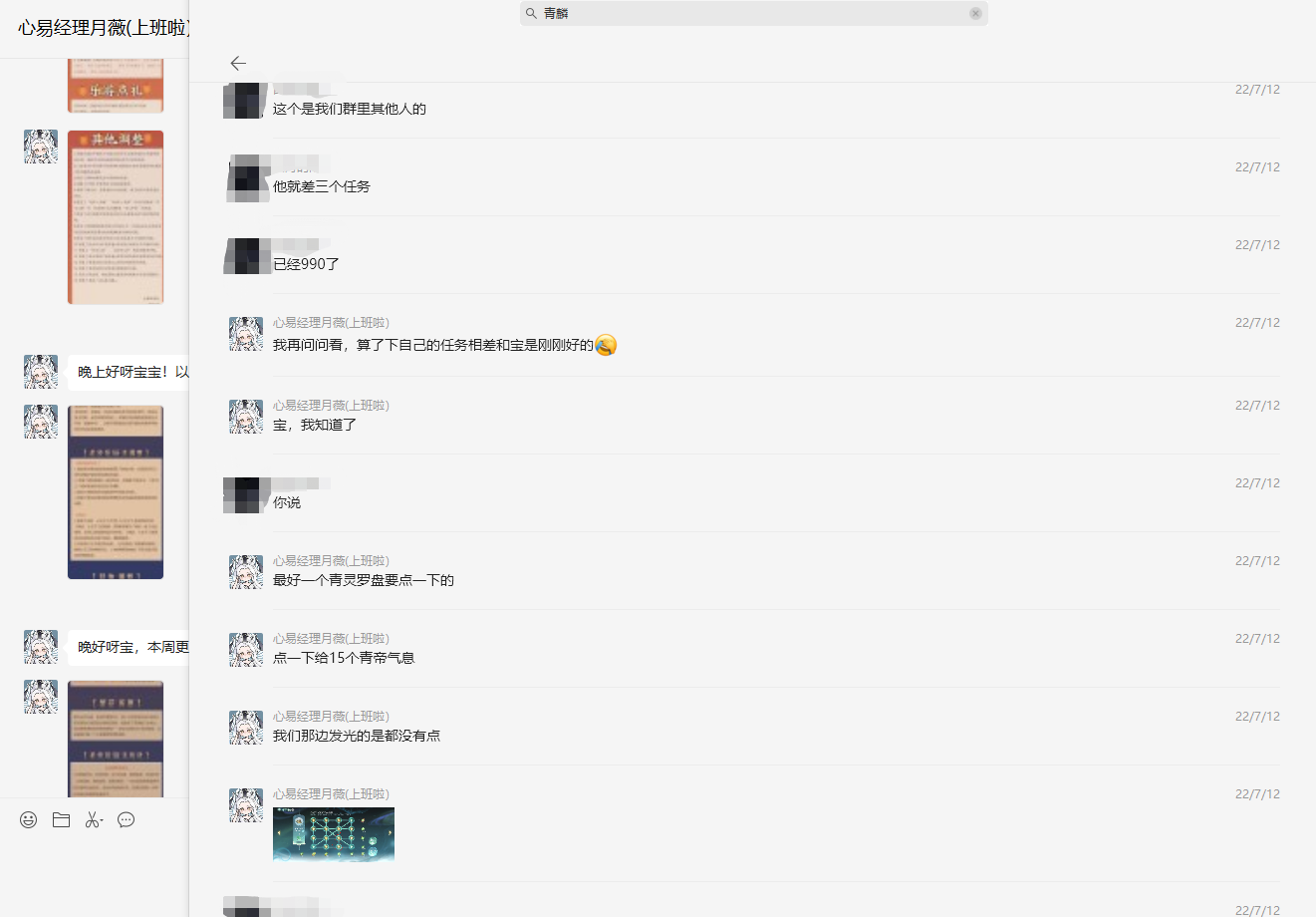
Task: Open the game screenshot image result
Action: tap(334, 834)
